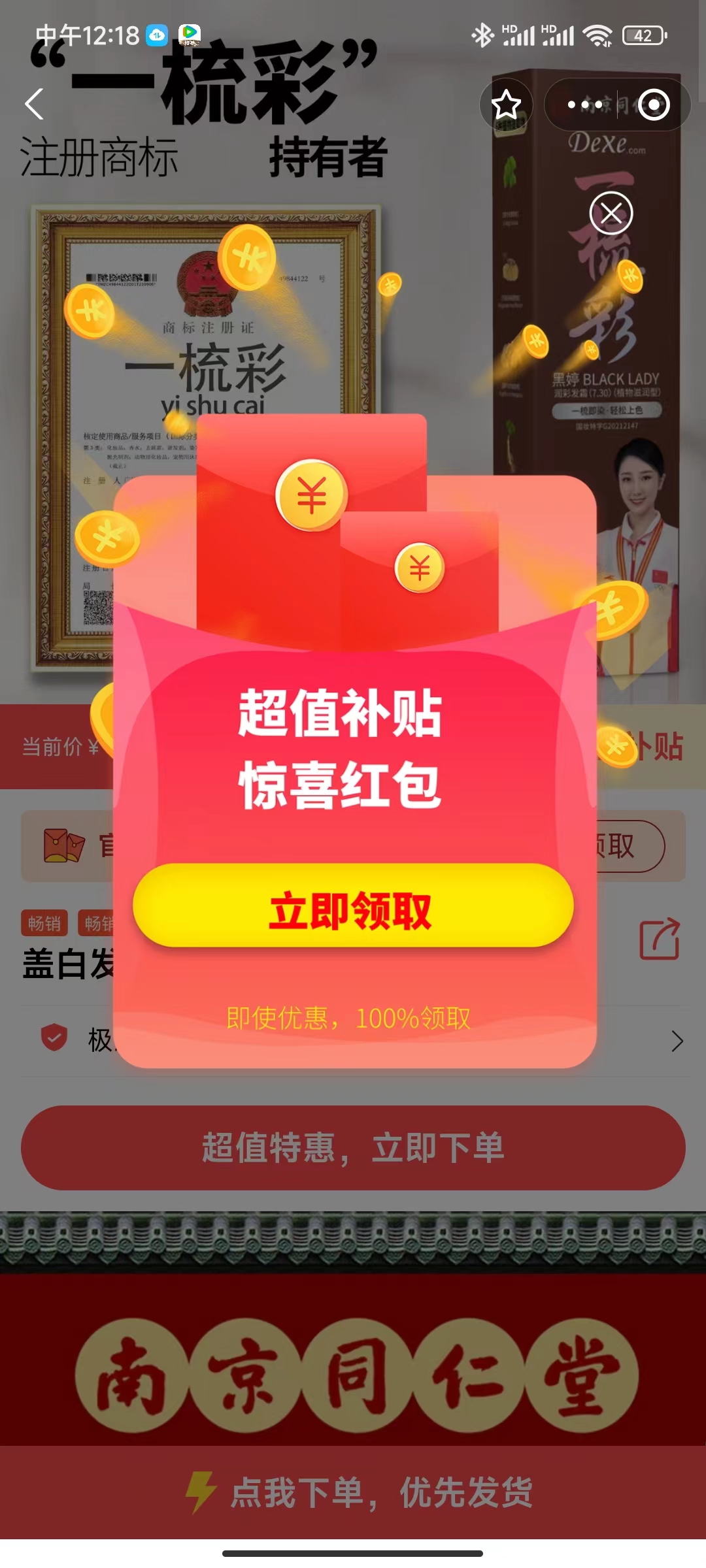Close the mini program with the circle icon
This screenshot has height=1568, width=706.
pos(654,105)
